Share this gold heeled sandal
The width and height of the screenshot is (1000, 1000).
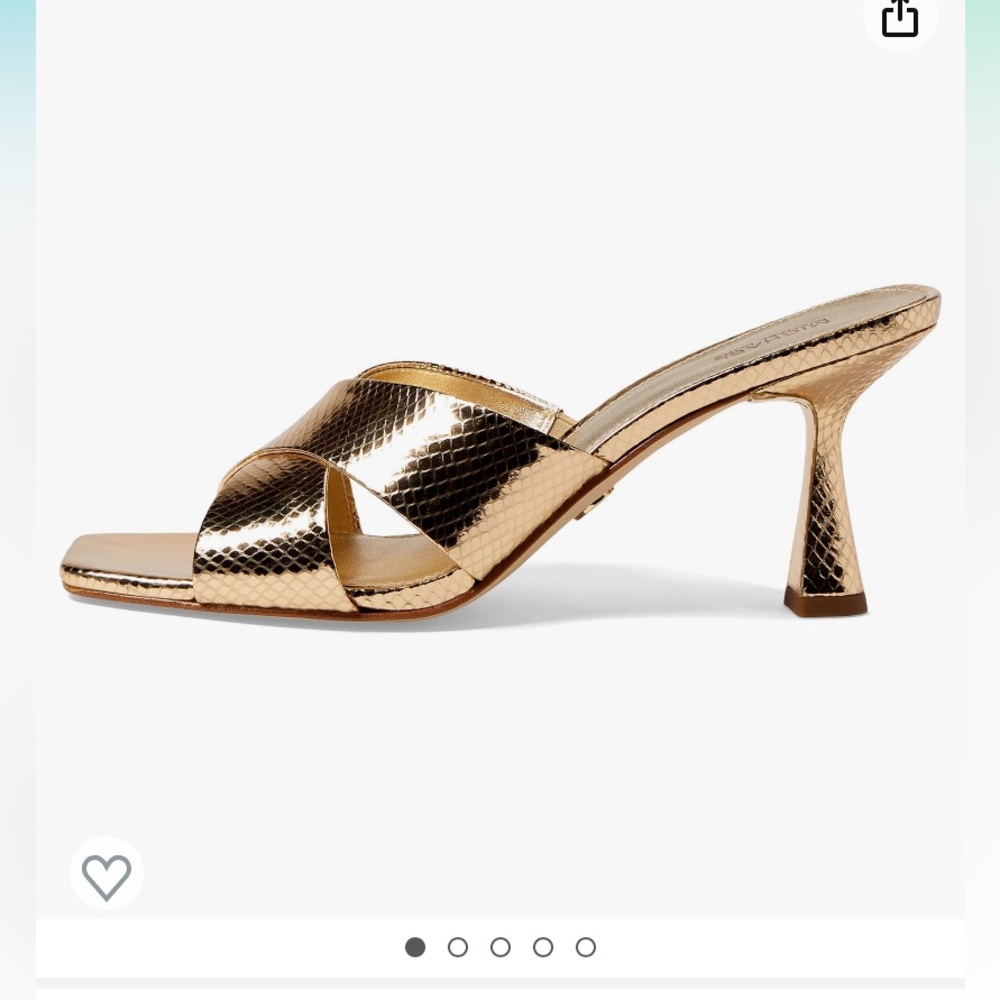tap(900, 18)
